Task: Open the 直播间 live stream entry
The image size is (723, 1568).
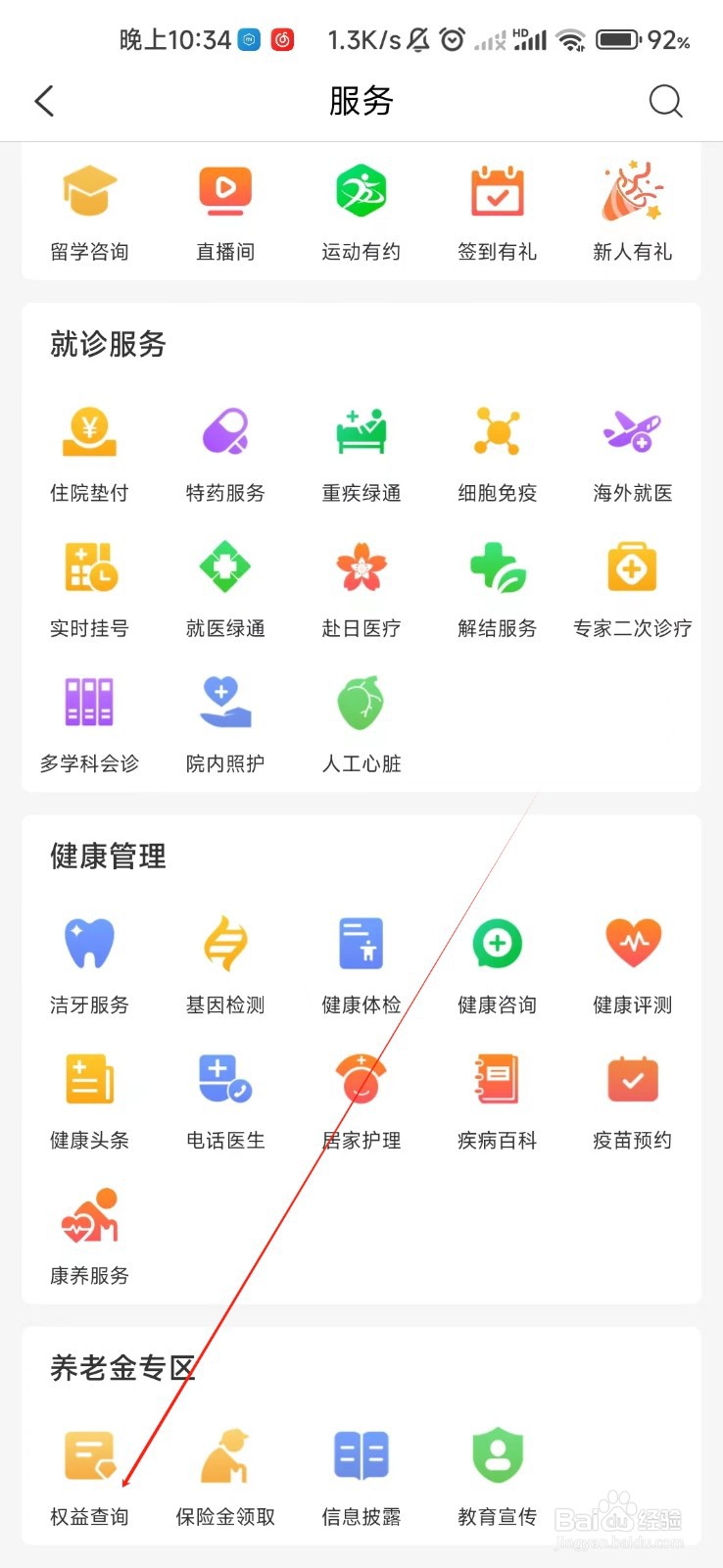Action: click(224, 189)
